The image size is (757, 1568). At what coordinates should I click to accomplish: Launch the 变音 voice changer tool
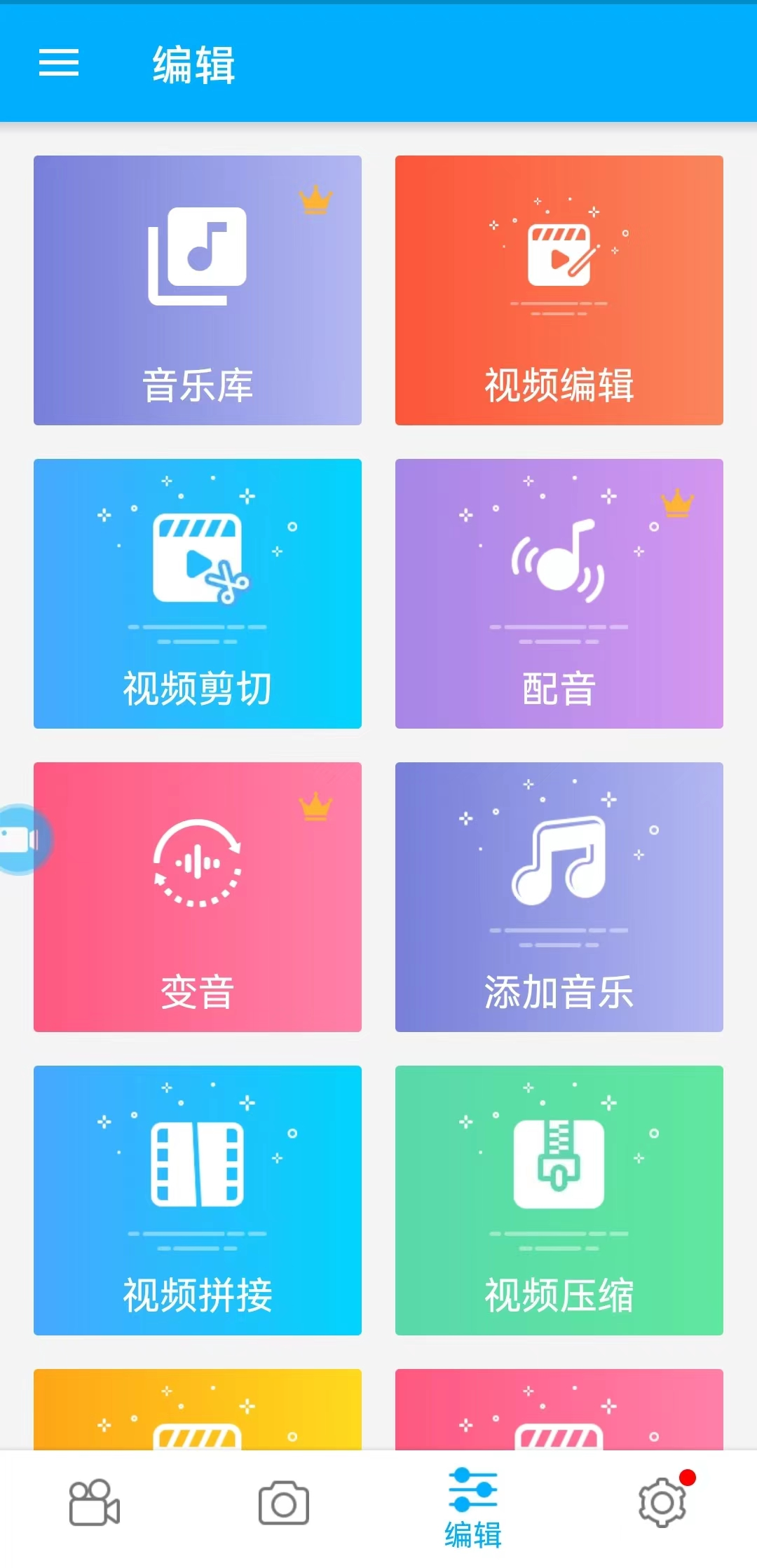[198, 897]
